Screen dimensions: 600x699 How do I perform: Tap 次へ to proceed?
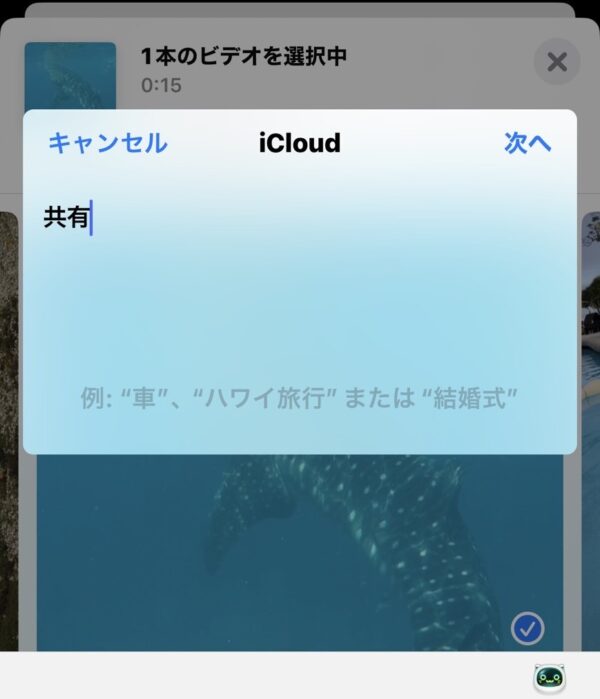527,143
